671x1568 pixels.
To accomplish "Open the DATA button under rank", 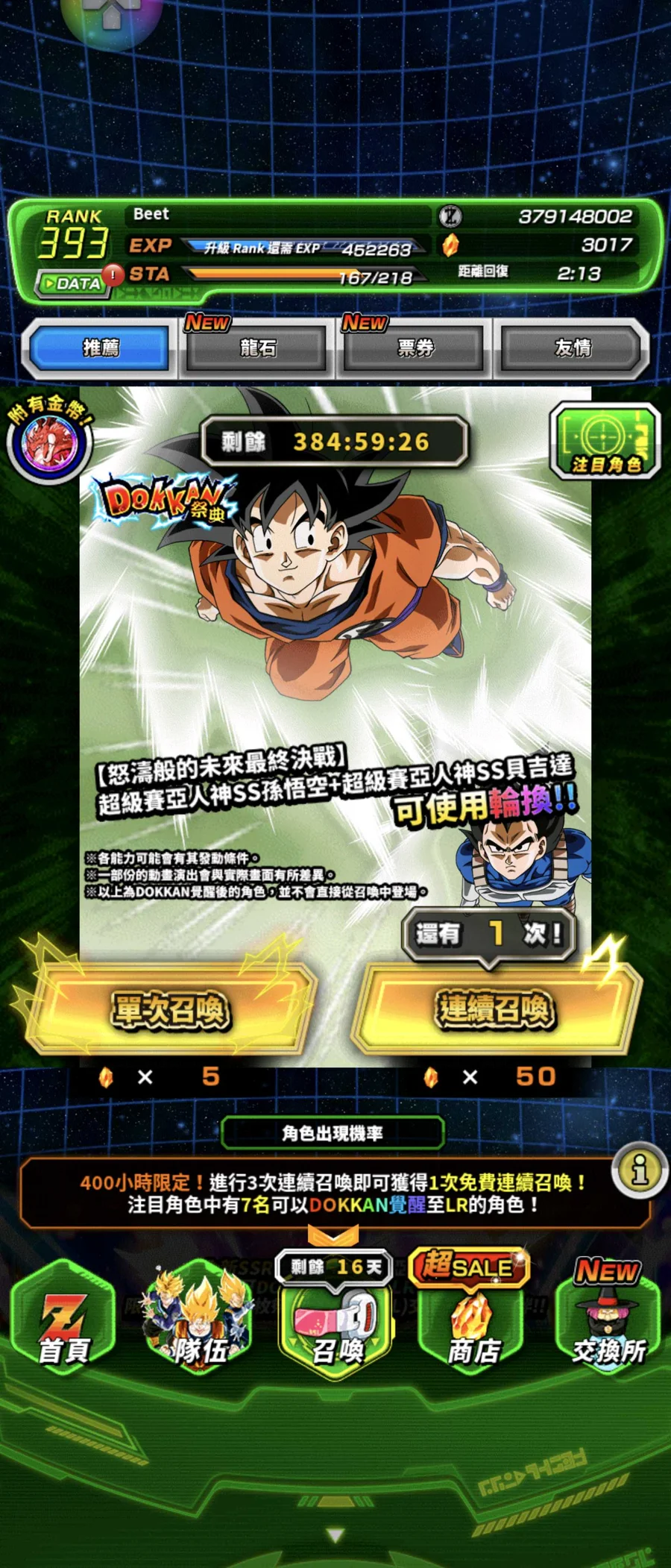I will [72, 283].
